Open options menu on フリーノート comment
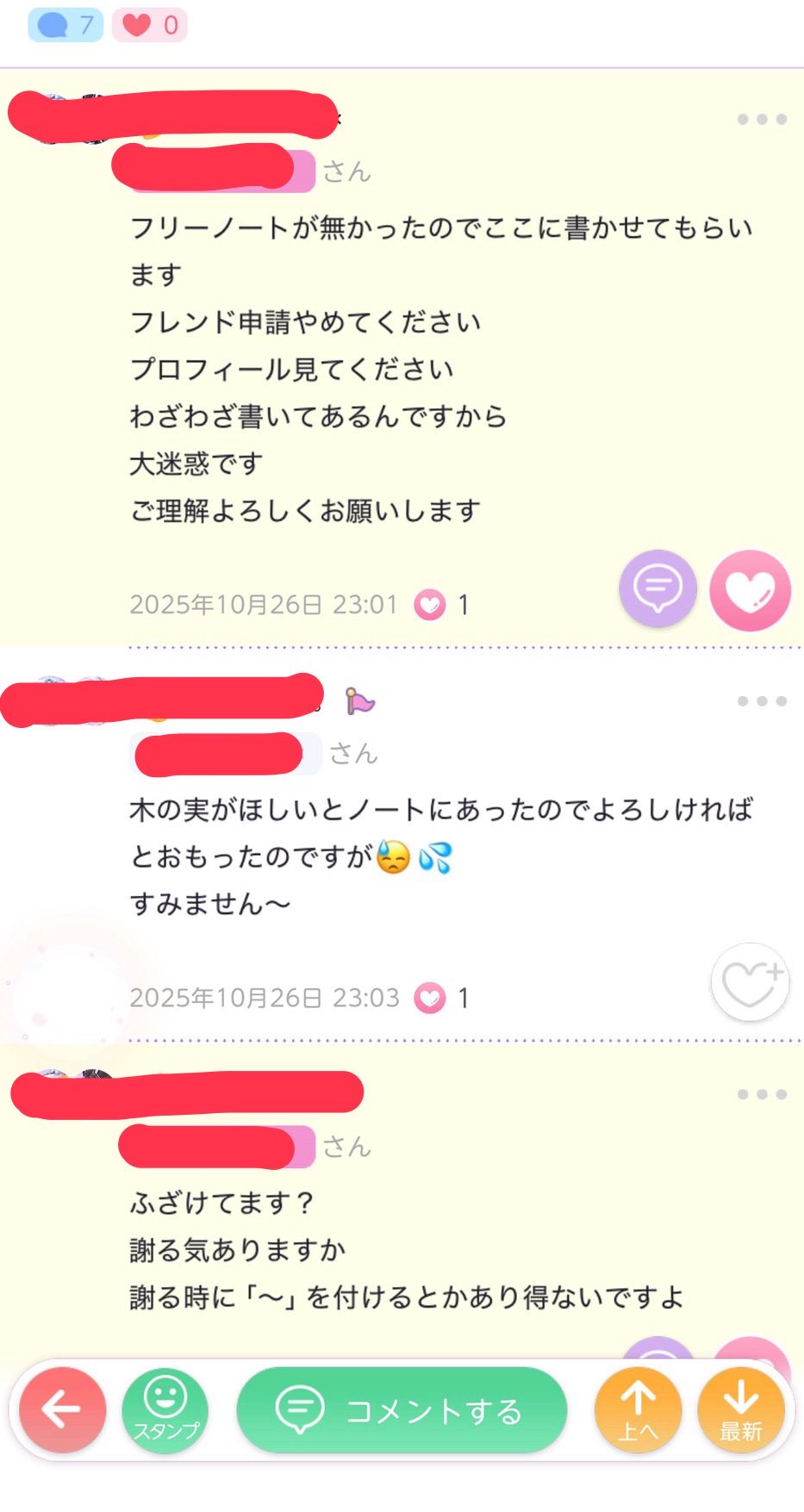 (x=762, y=119)
